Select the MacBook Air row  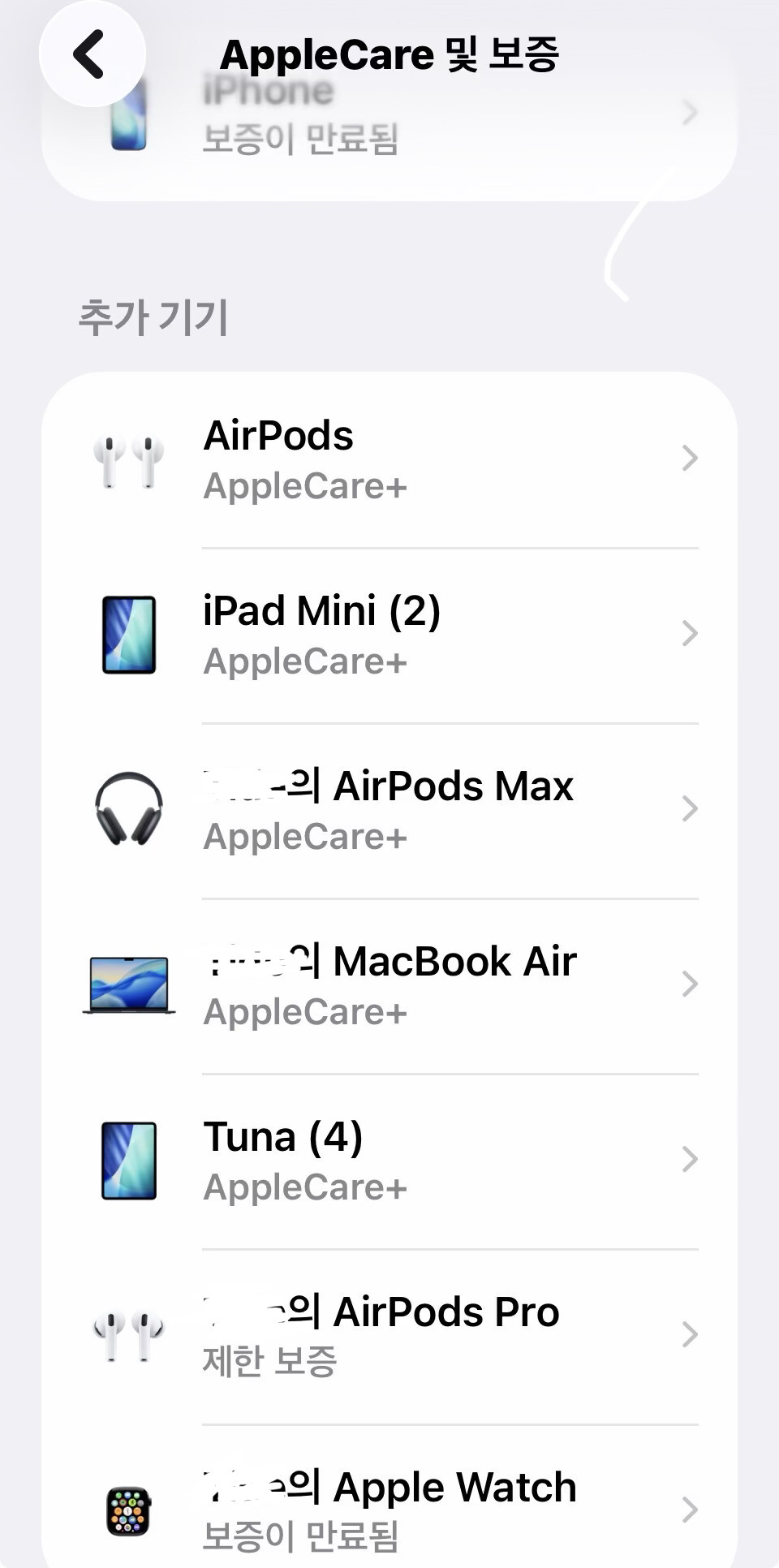click(x=389, y=986)
